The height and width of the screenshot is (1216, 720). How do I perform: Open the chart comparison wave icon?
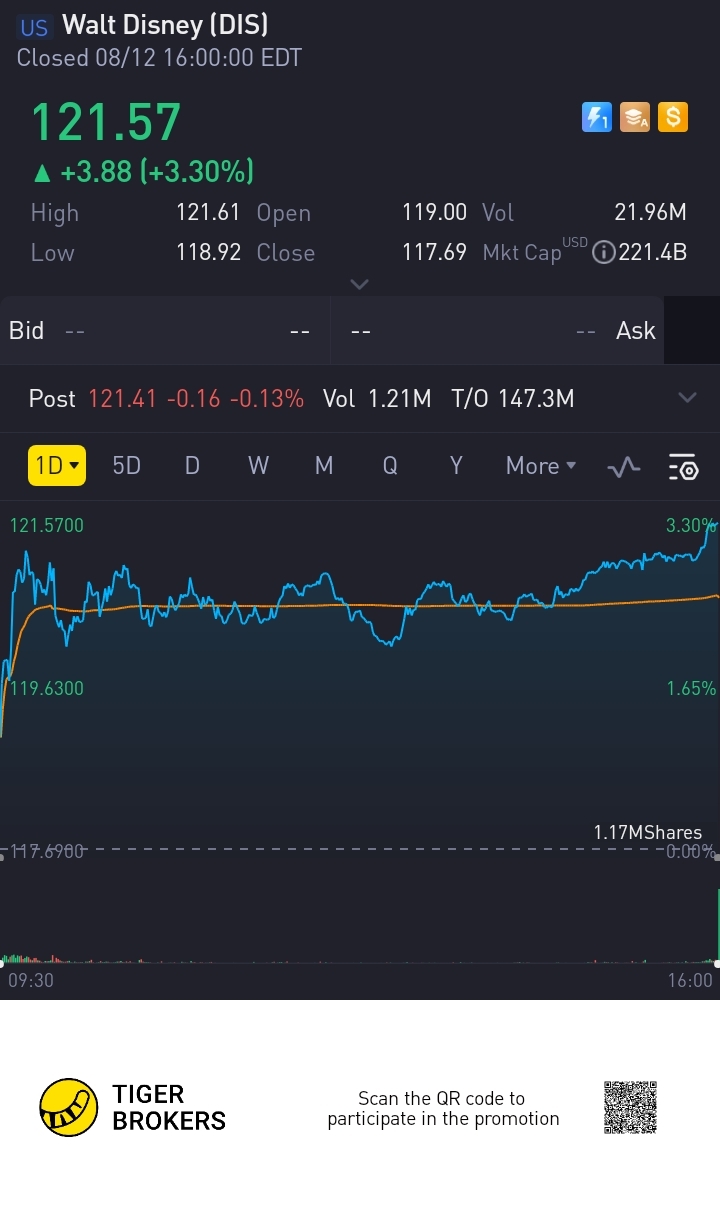[624, 467]
